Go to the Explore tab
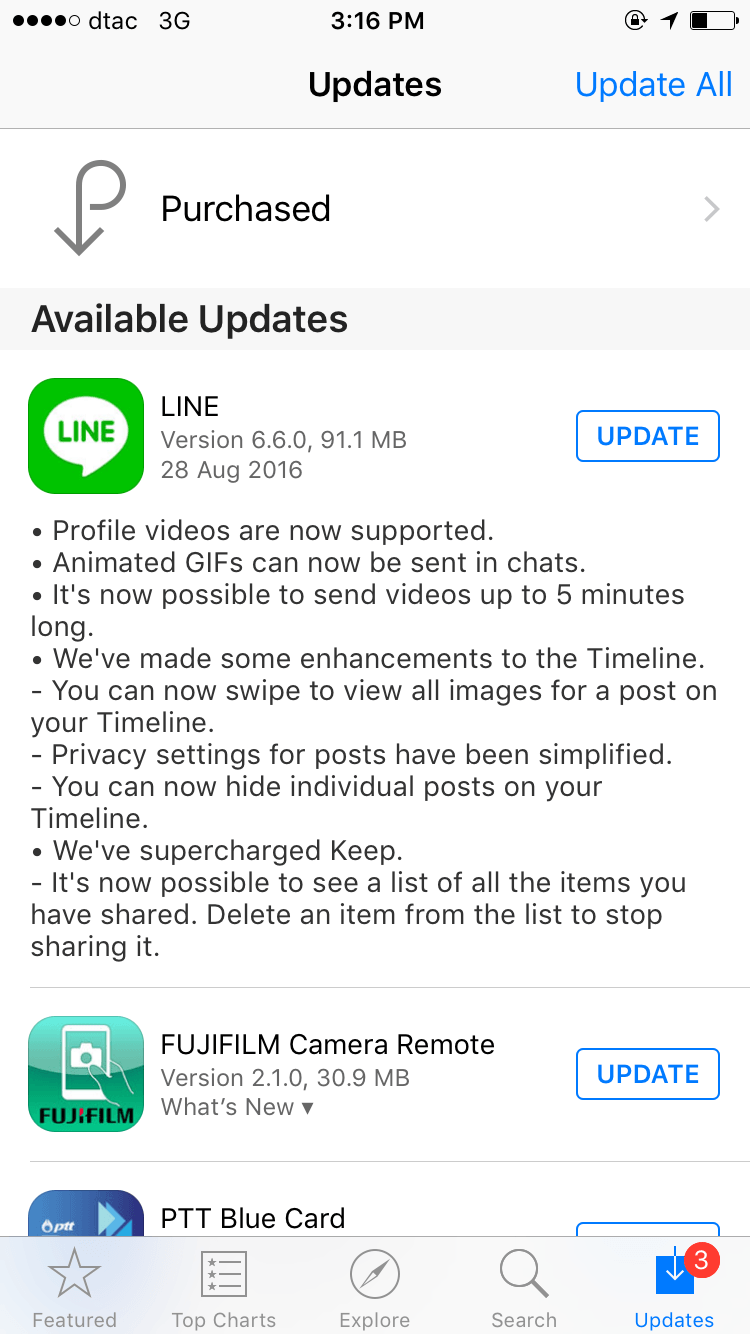 pos(375,1288)
